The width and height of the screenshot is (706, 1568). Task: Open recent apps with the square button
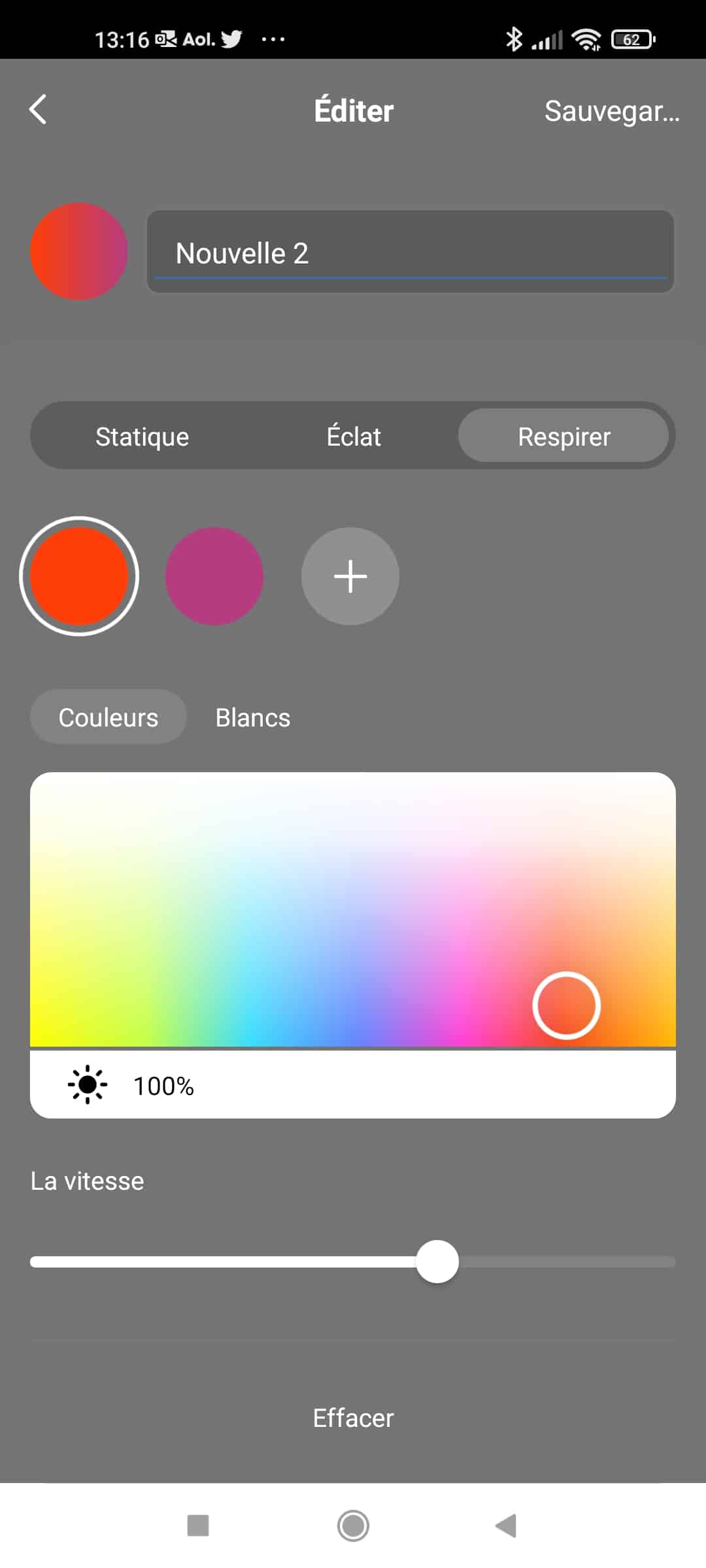198,1526
